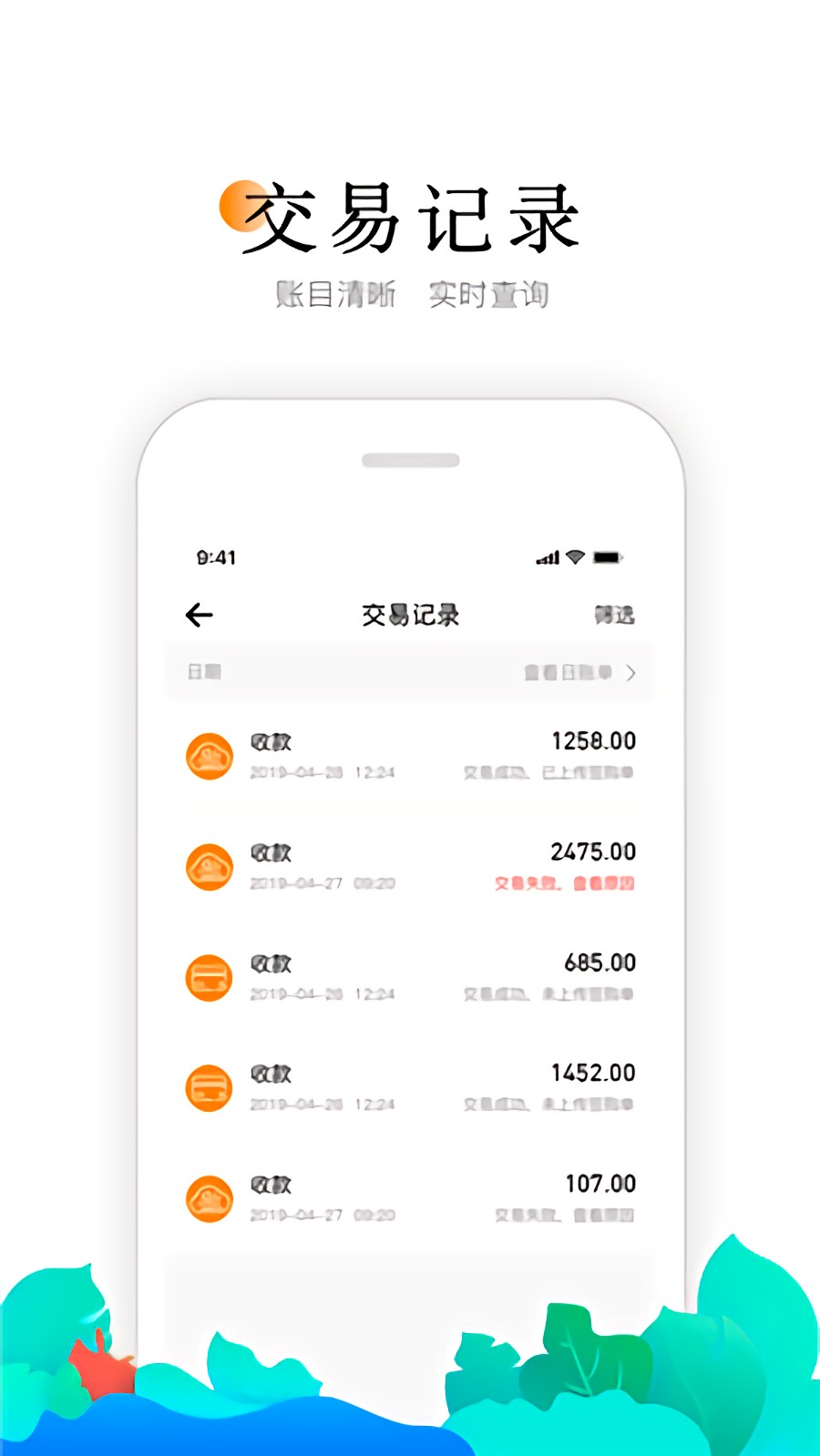Viewport: 820px width, 1456px height.
Task: Tap the battery icon in the status bar
Action: coord(609,556)
